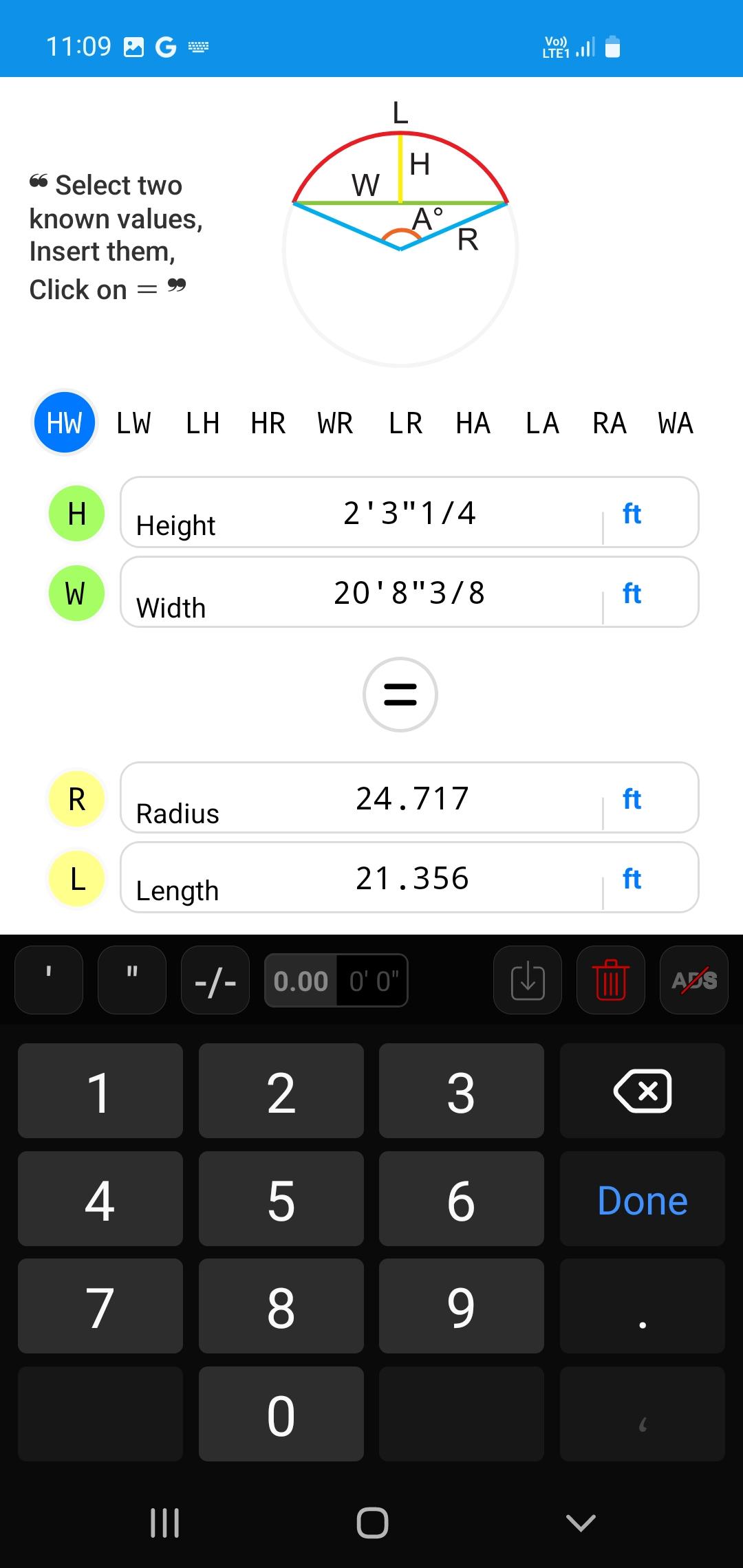Change the Height unit from ft
743x1568 pixels.
[632, 514]
